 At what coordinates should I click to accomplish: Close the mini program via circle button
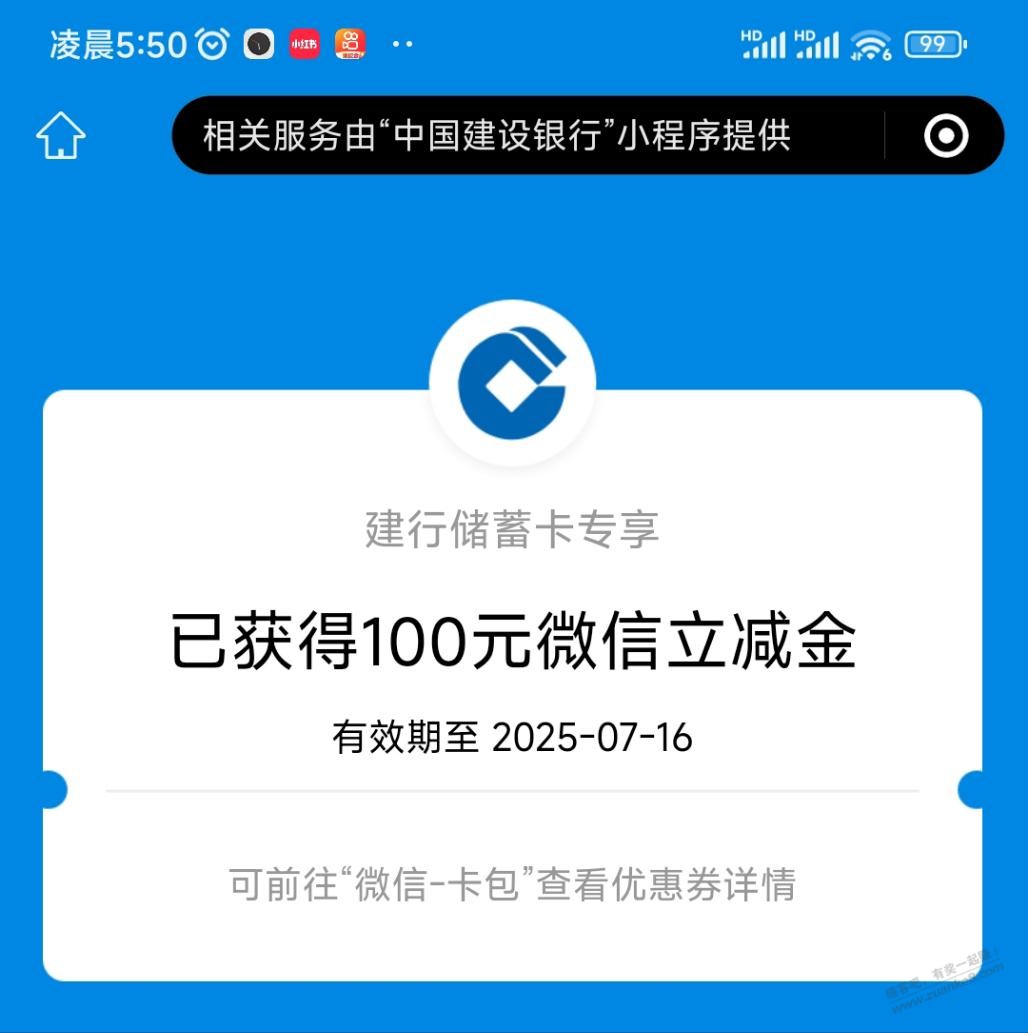[x=945, y=136]
